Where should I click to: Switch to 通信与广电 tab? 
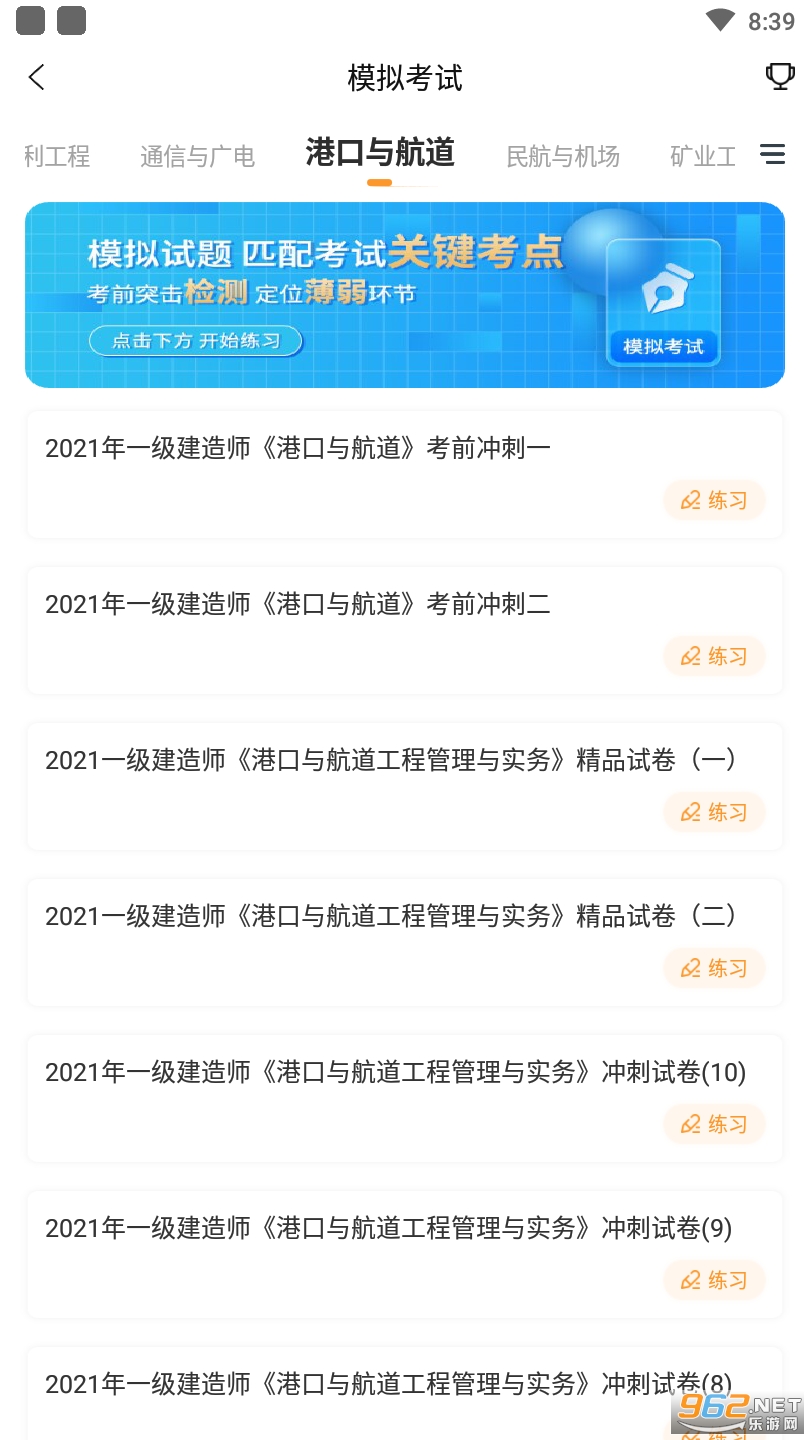coord(197,156)
